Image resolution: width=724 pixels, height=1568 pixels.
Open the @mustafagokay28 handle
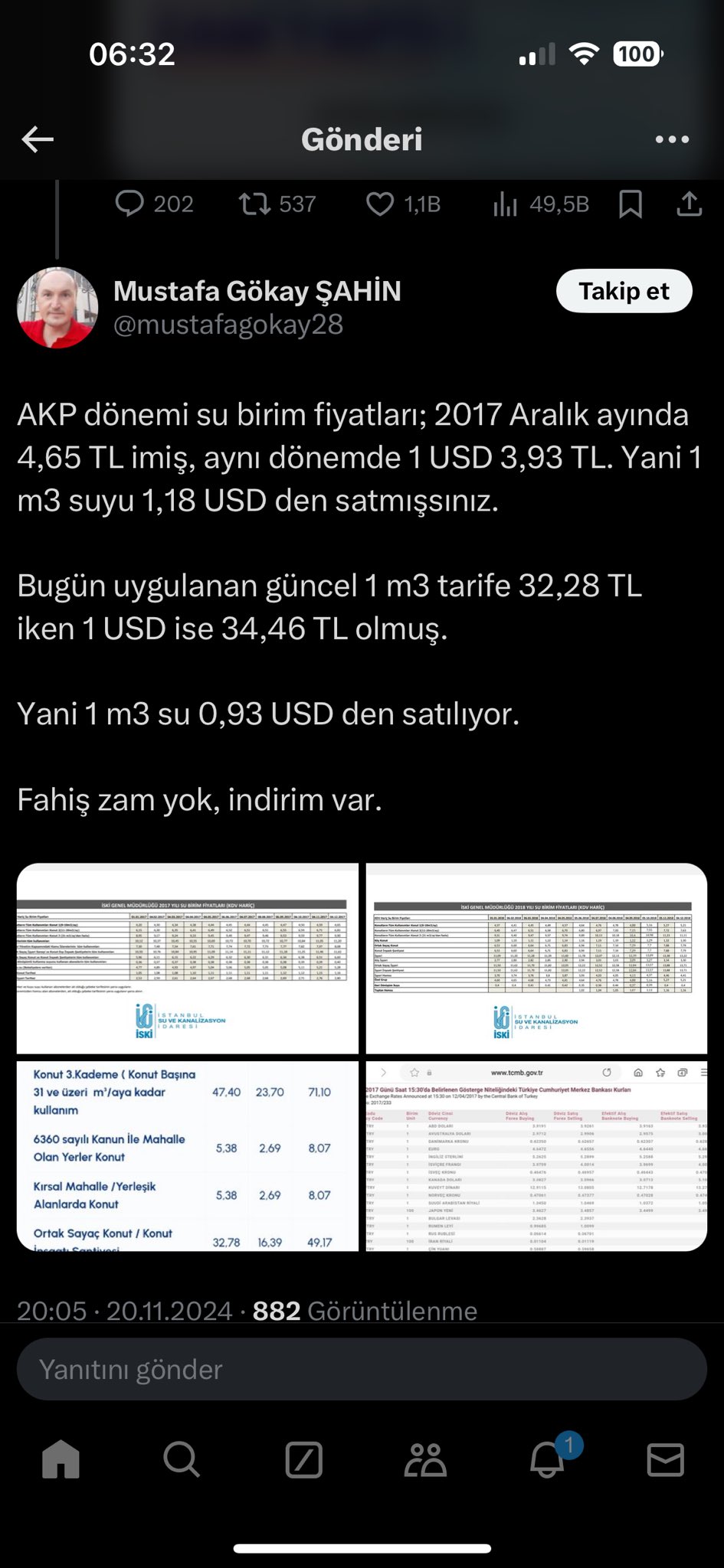[228, 325]
